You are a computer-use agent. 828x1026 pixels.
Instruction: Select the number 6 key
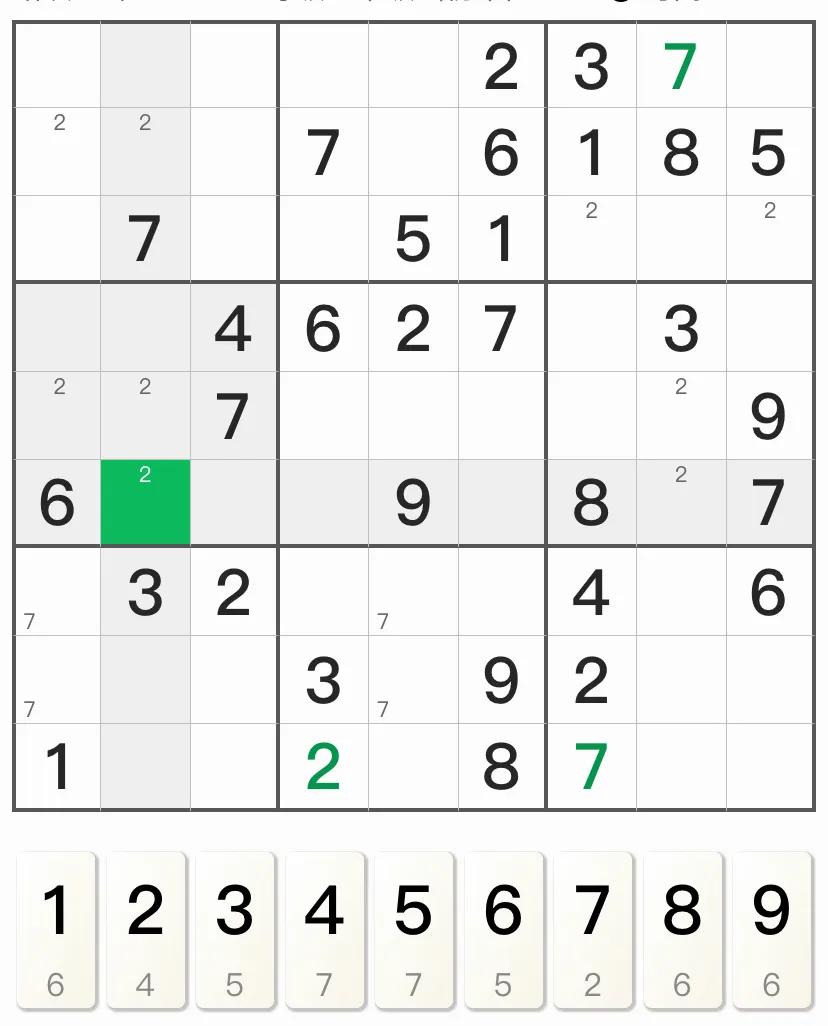(x=503, y=928)
